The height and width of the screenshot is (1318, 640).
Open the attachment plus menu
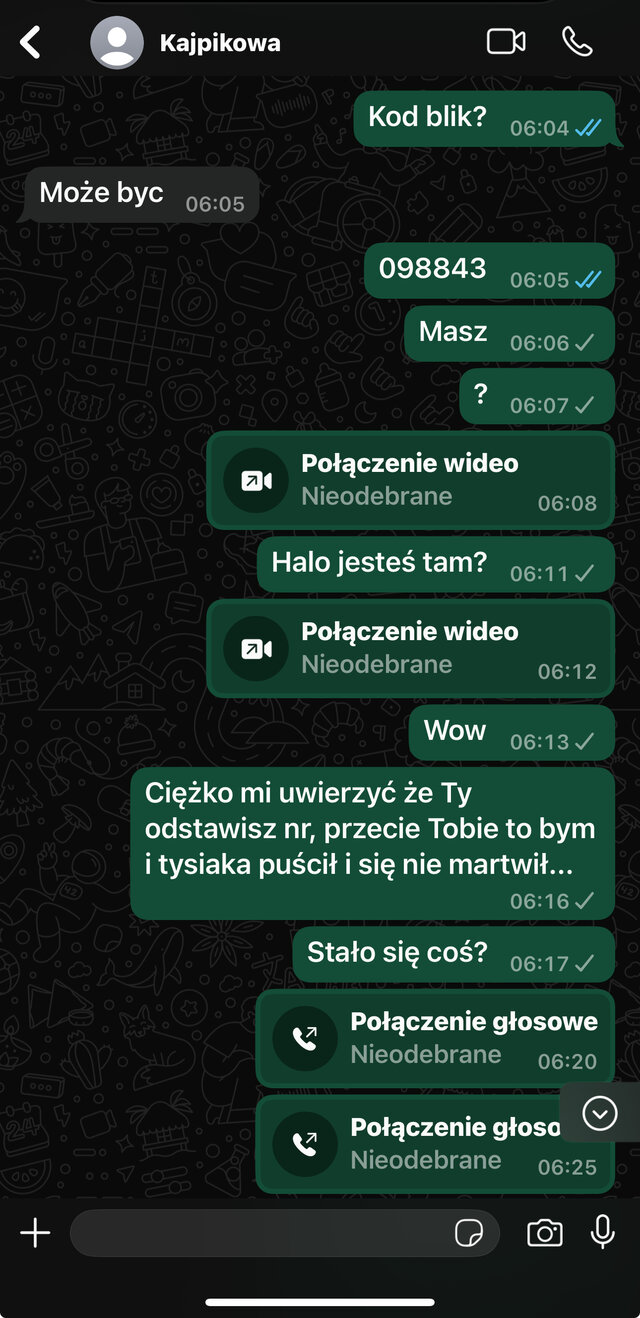(35, 1233)
